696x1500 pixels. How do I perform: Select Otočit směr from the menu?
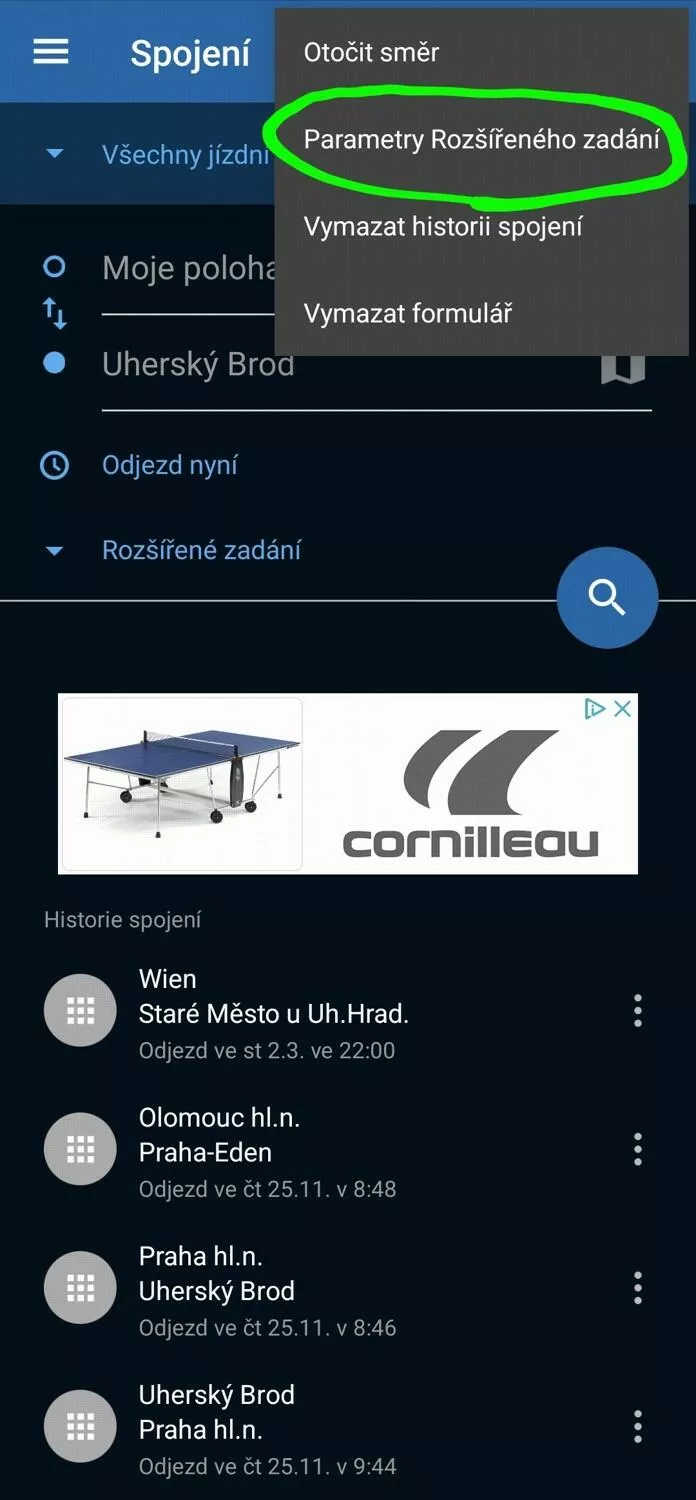click(x=371, y=52)
